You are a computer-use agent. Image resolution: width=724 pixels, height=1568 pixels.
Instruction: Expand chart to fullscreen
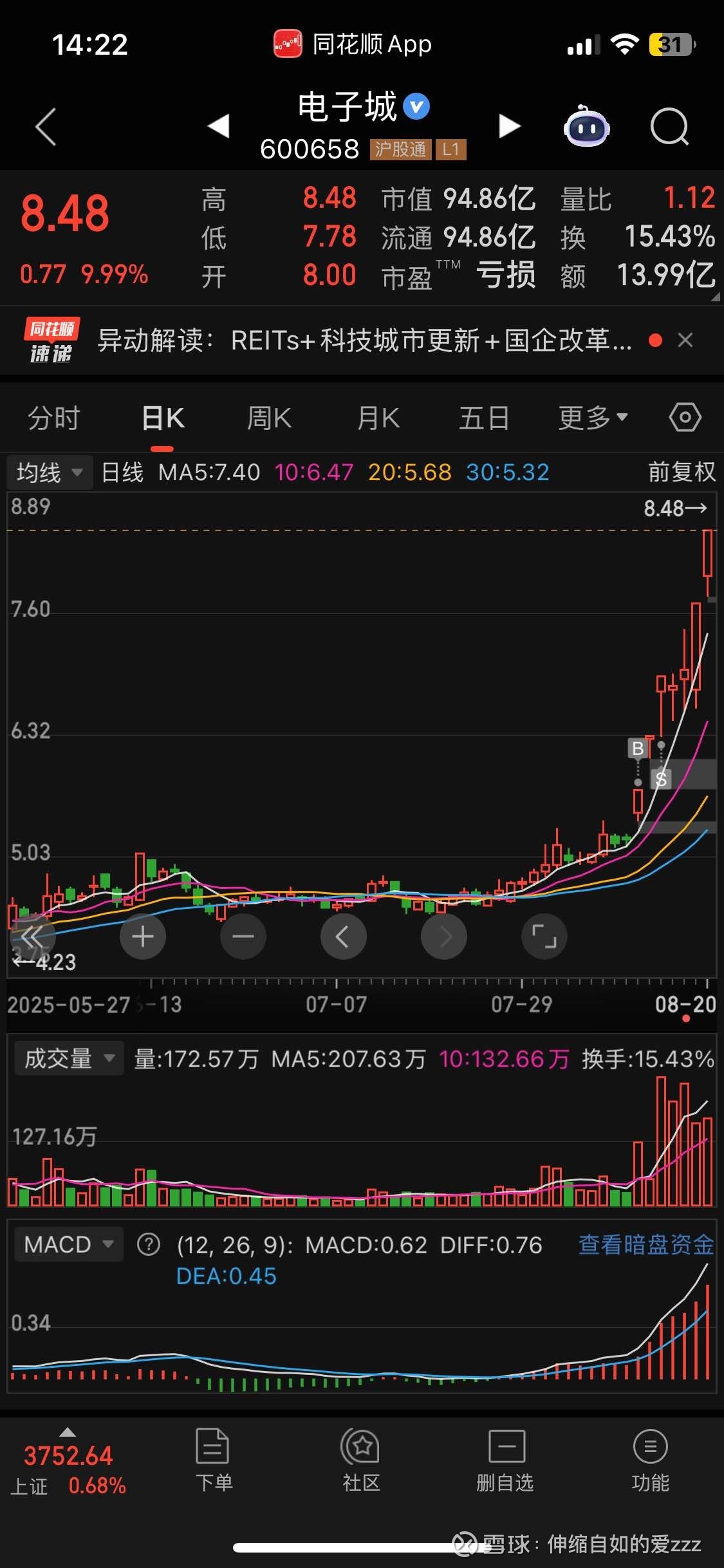pos(544,937)
